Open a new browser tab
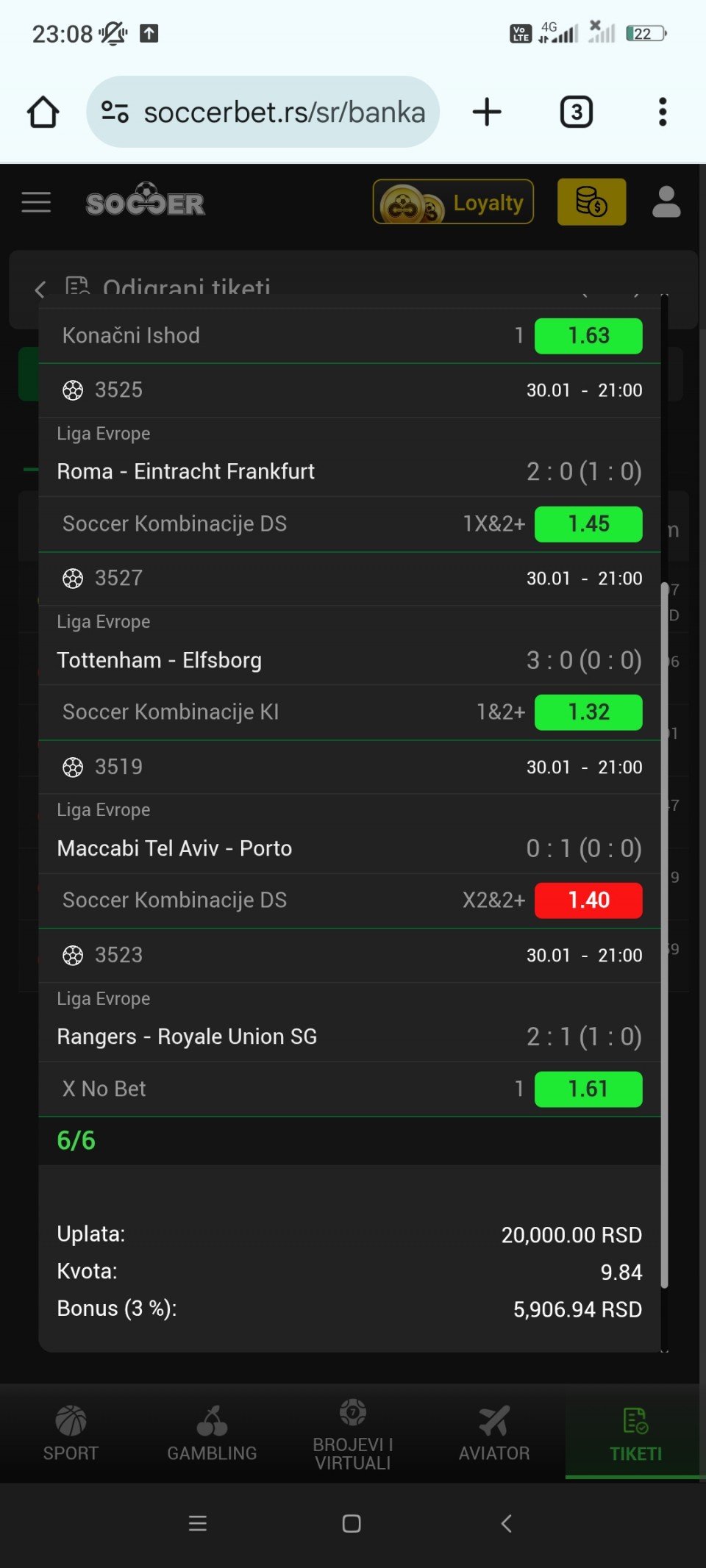The image size is (706, 1568). (x=487, y=112)
